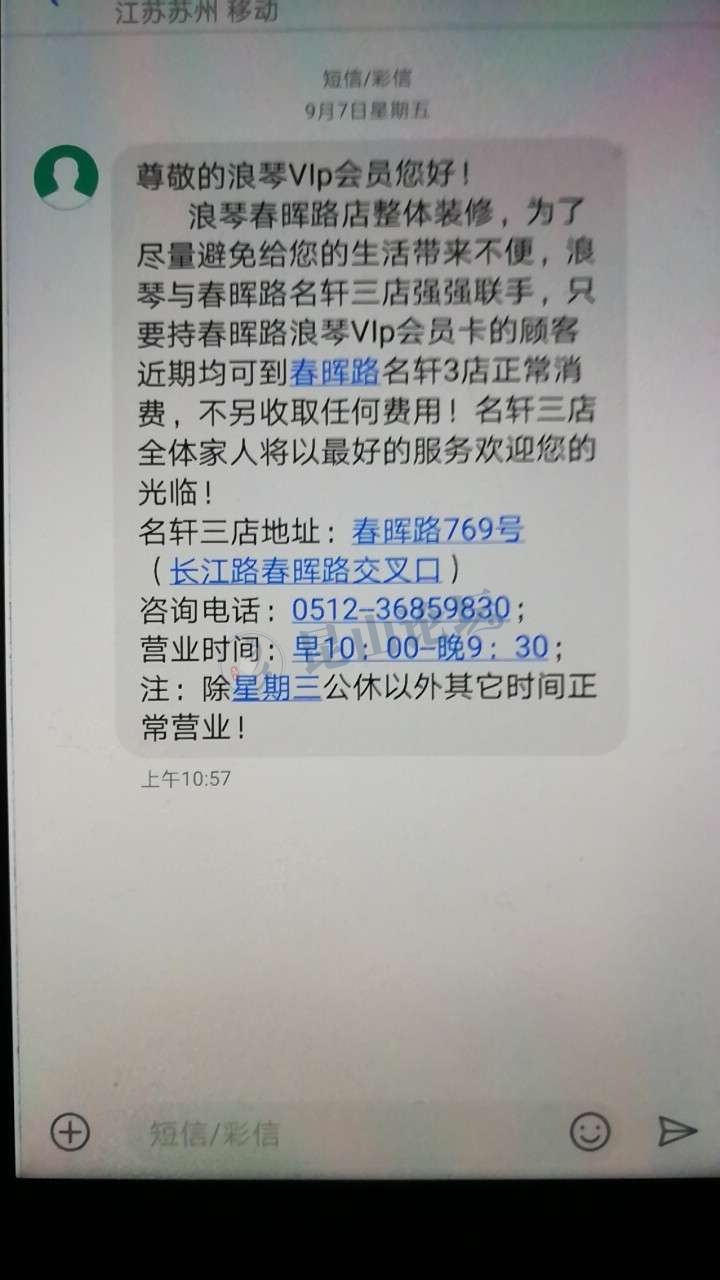Tap the 星期三 date link

[x=276, y=688]
